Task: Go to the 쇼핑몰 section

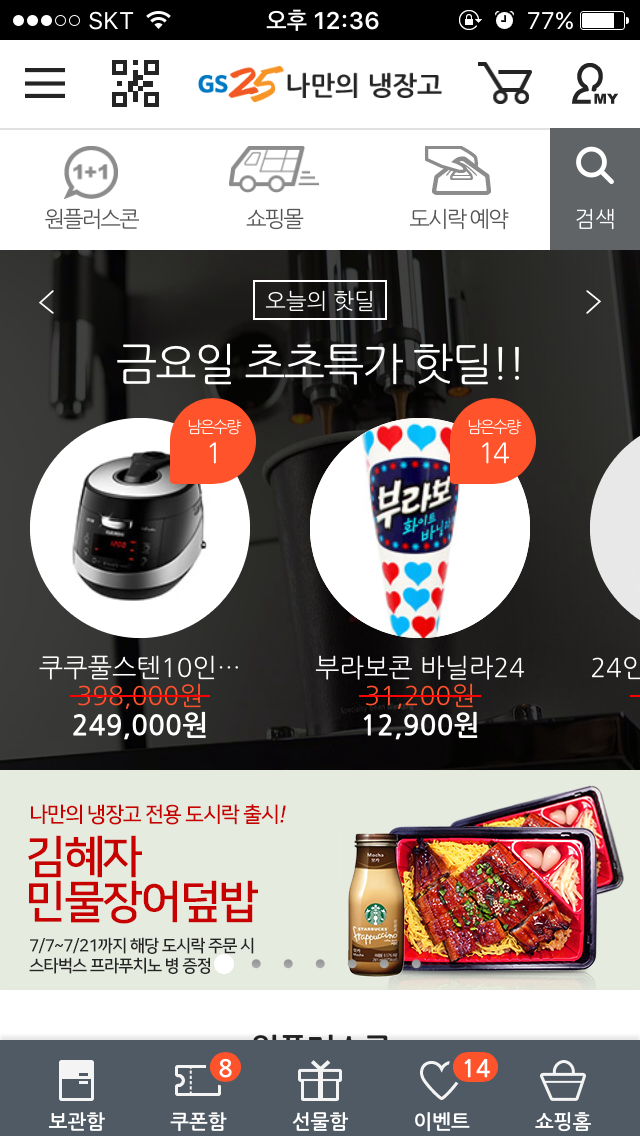Action: 274,189
